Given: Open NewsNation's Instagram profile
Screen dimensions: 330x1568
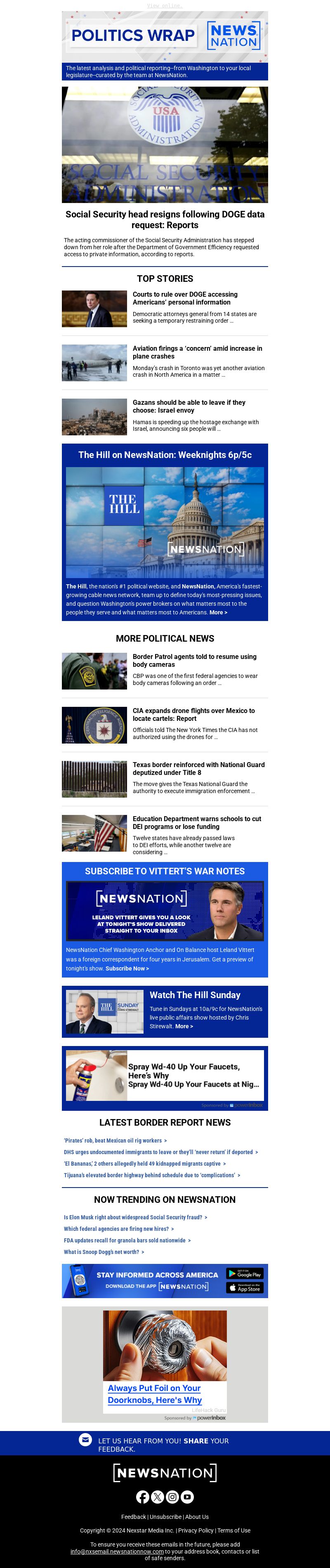Looking at the screenshot, I should click(172, 1497).
